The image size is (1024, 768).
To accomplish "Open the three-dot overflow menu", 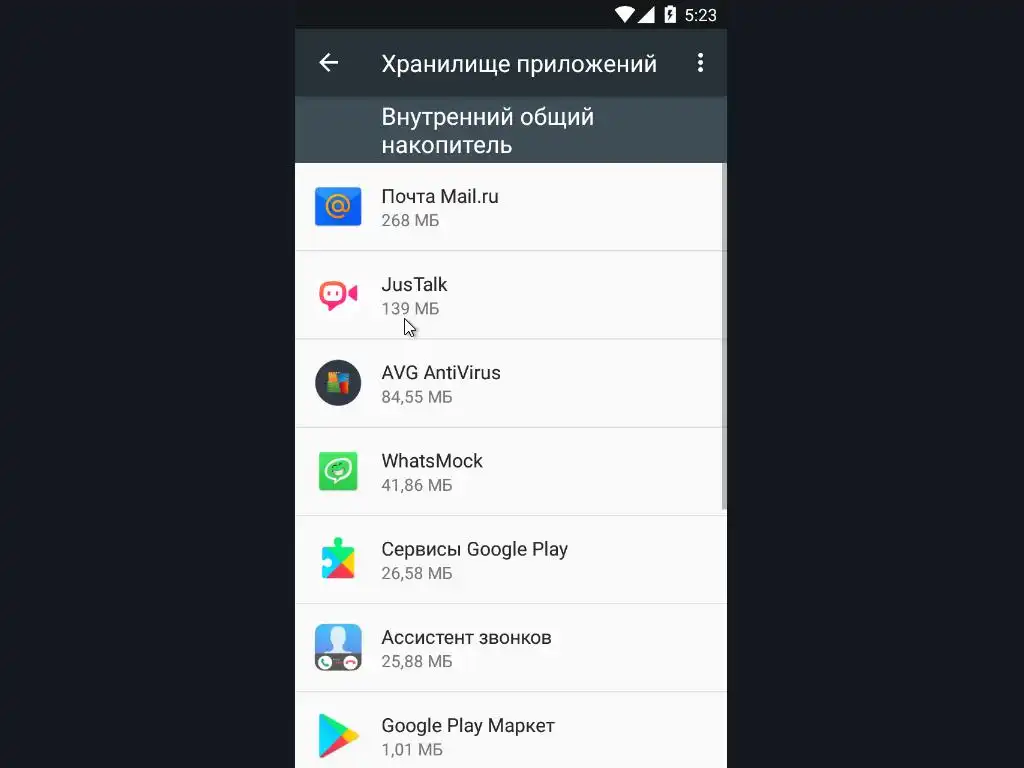I will [700, 63].
